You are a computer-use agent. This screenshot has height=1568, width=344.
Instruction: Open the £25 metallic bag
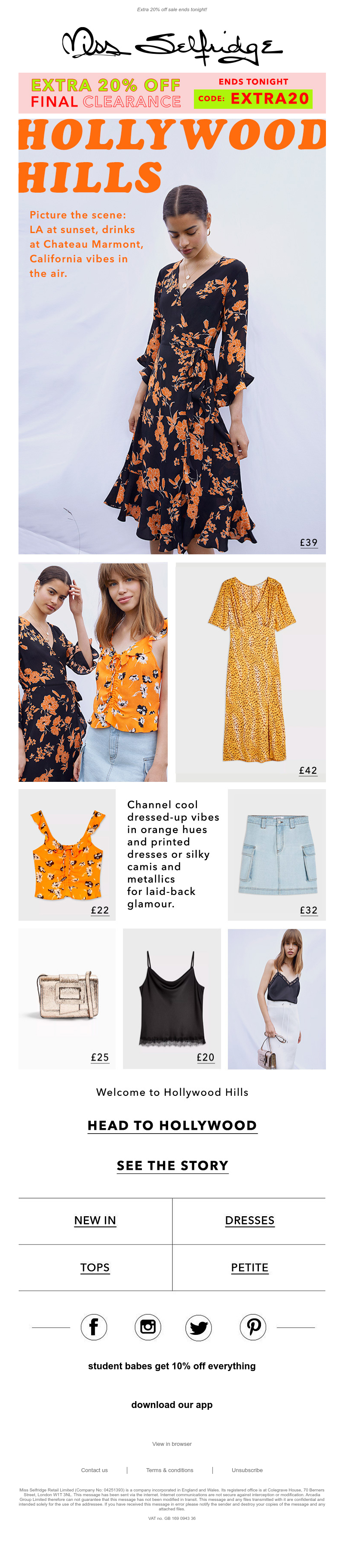click(67, 998)
